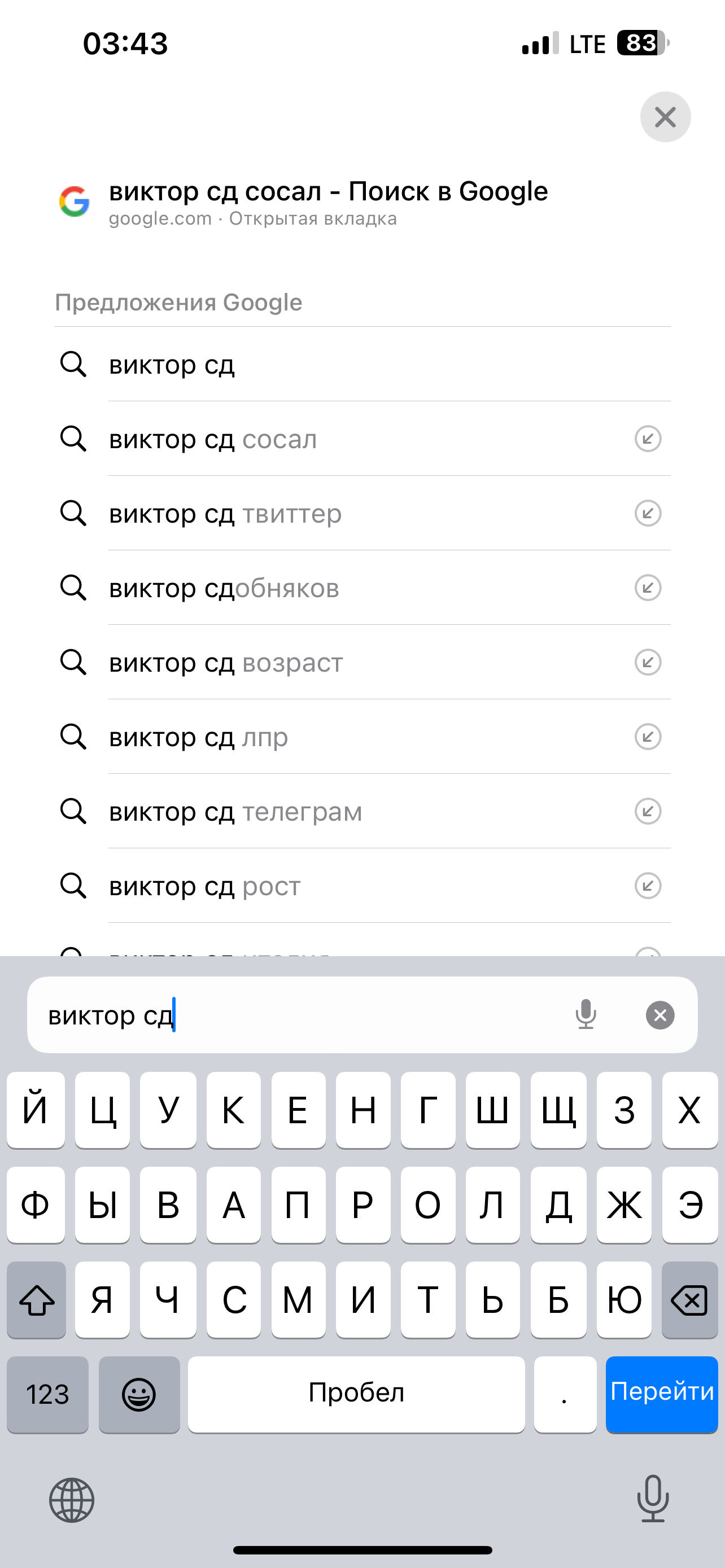Clear the address bar text
Image resolution: width=725 pixels, height=1568 pixels.
click(x=660, y=1015)
